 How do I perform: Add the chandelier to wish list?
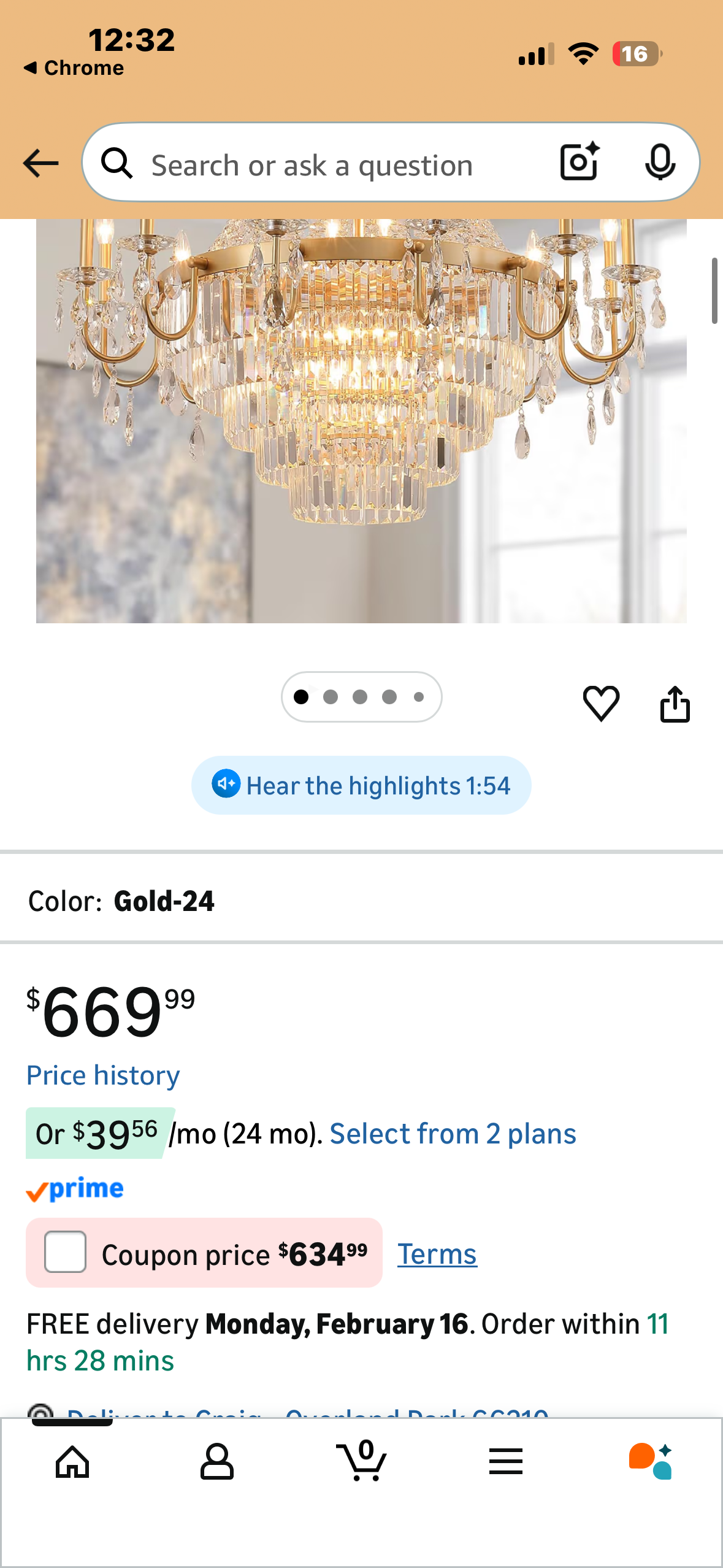[601, 703]
